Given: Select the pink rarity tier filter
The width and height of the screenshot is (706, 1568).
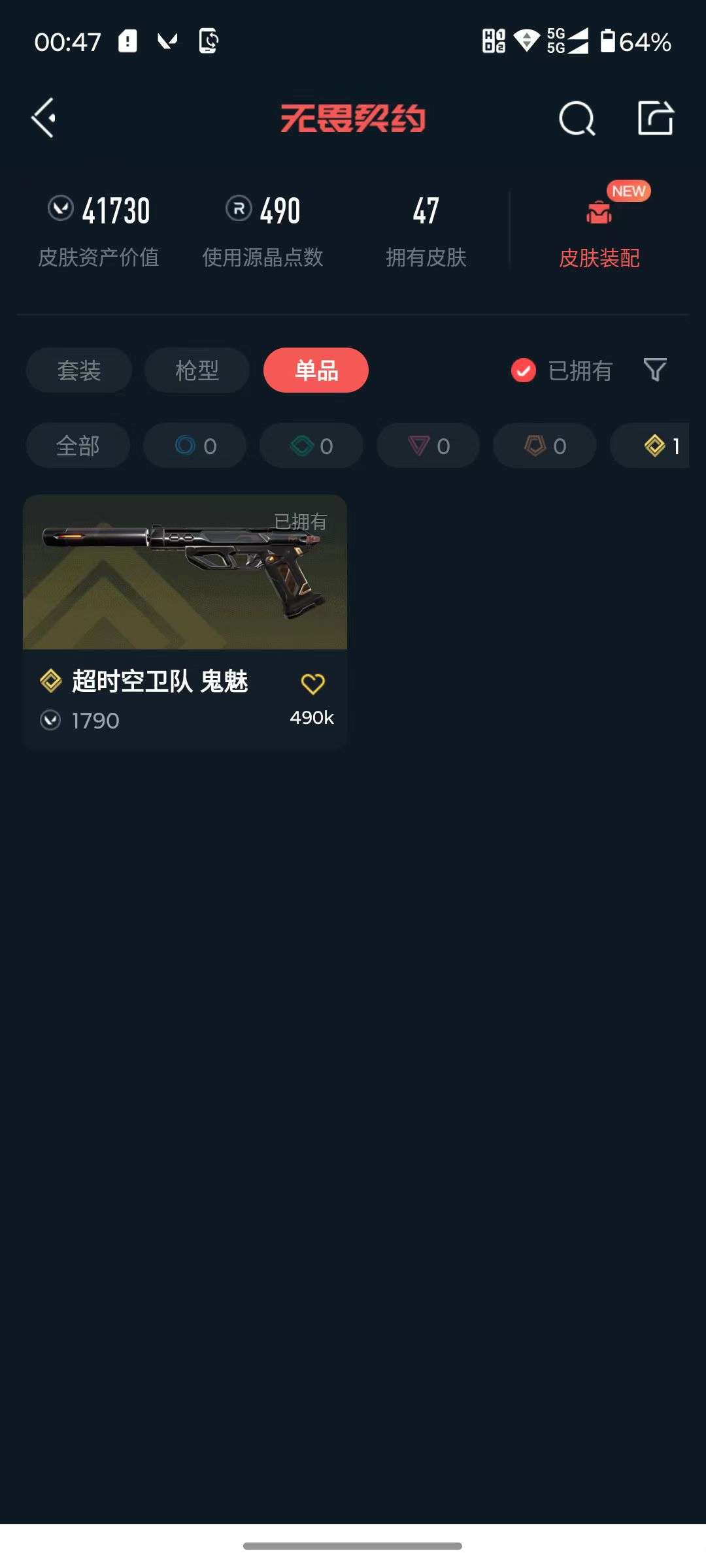Looking at the screenshot, I should pos(428,445).
